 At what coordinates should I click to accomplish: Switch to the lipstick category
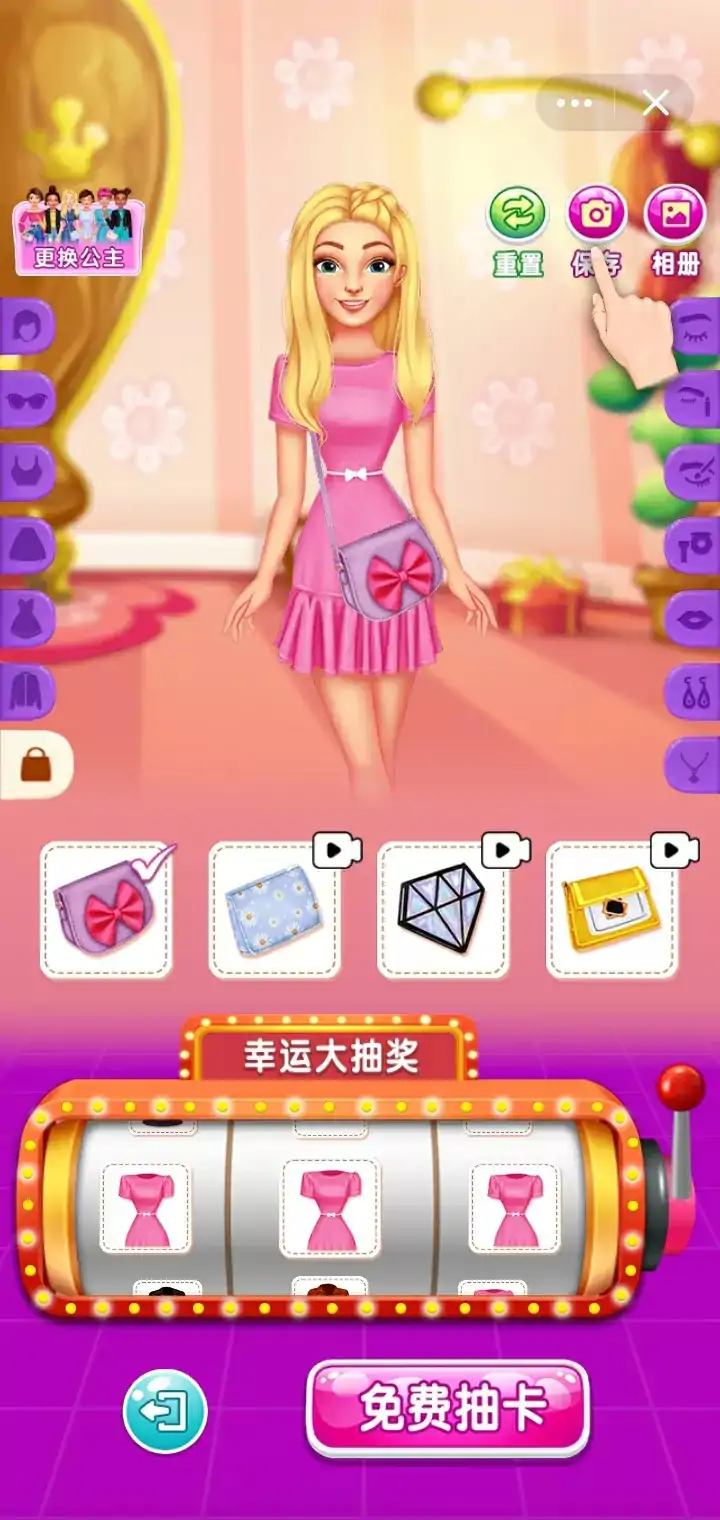(693, 617)
